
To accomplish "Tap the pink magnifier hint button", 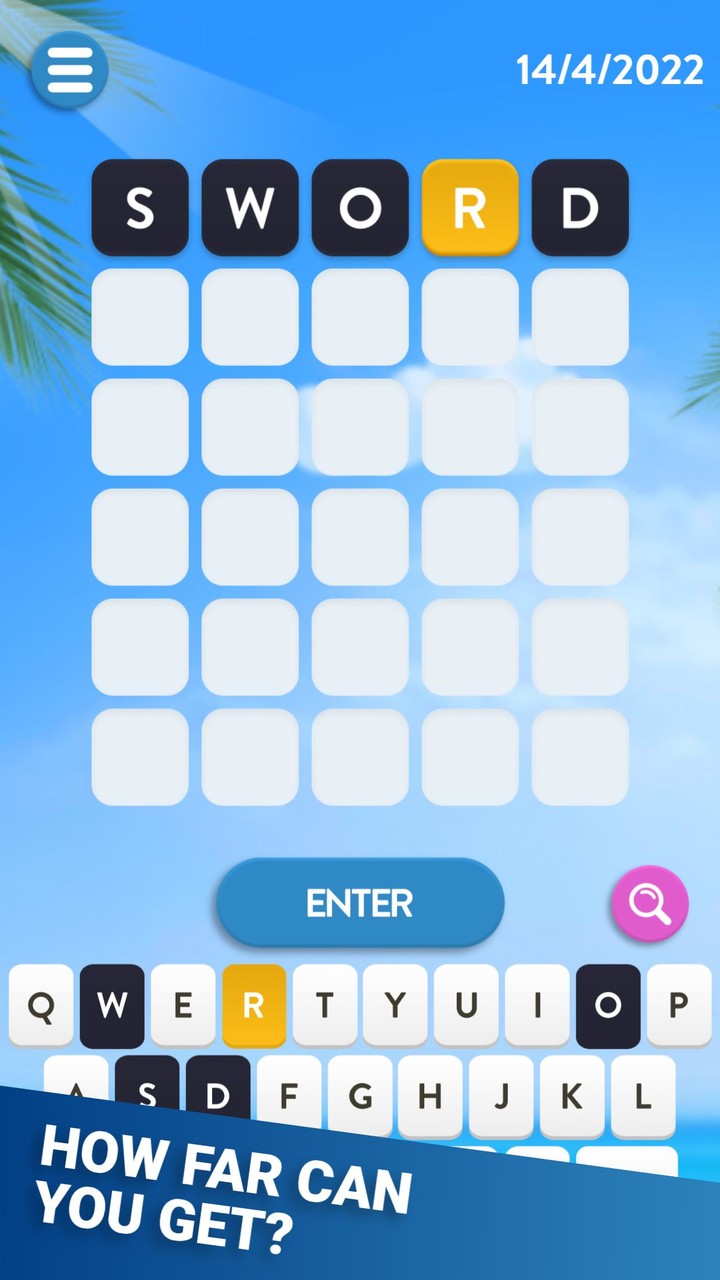I will click(650, 903).
